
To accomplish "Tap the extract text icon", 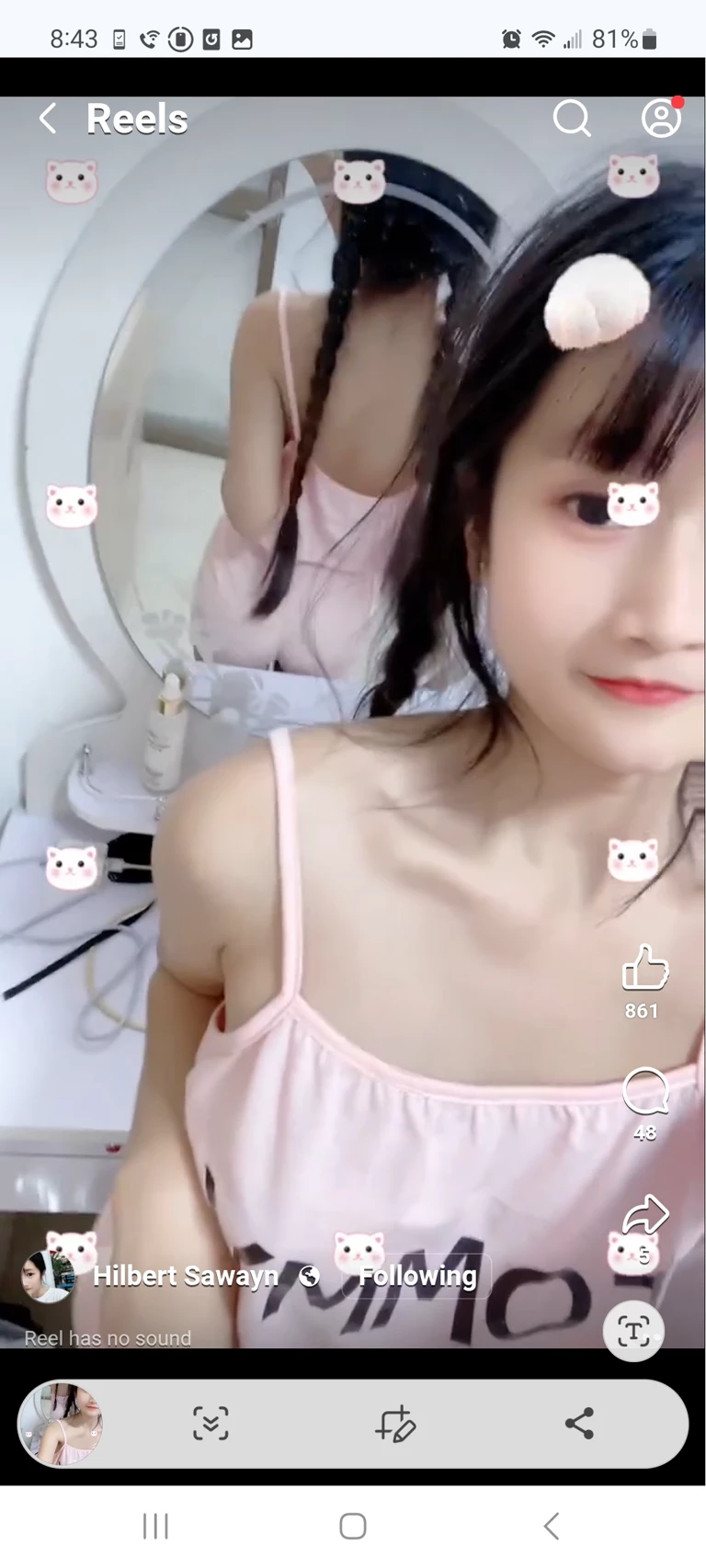I will coord(633,1330).
